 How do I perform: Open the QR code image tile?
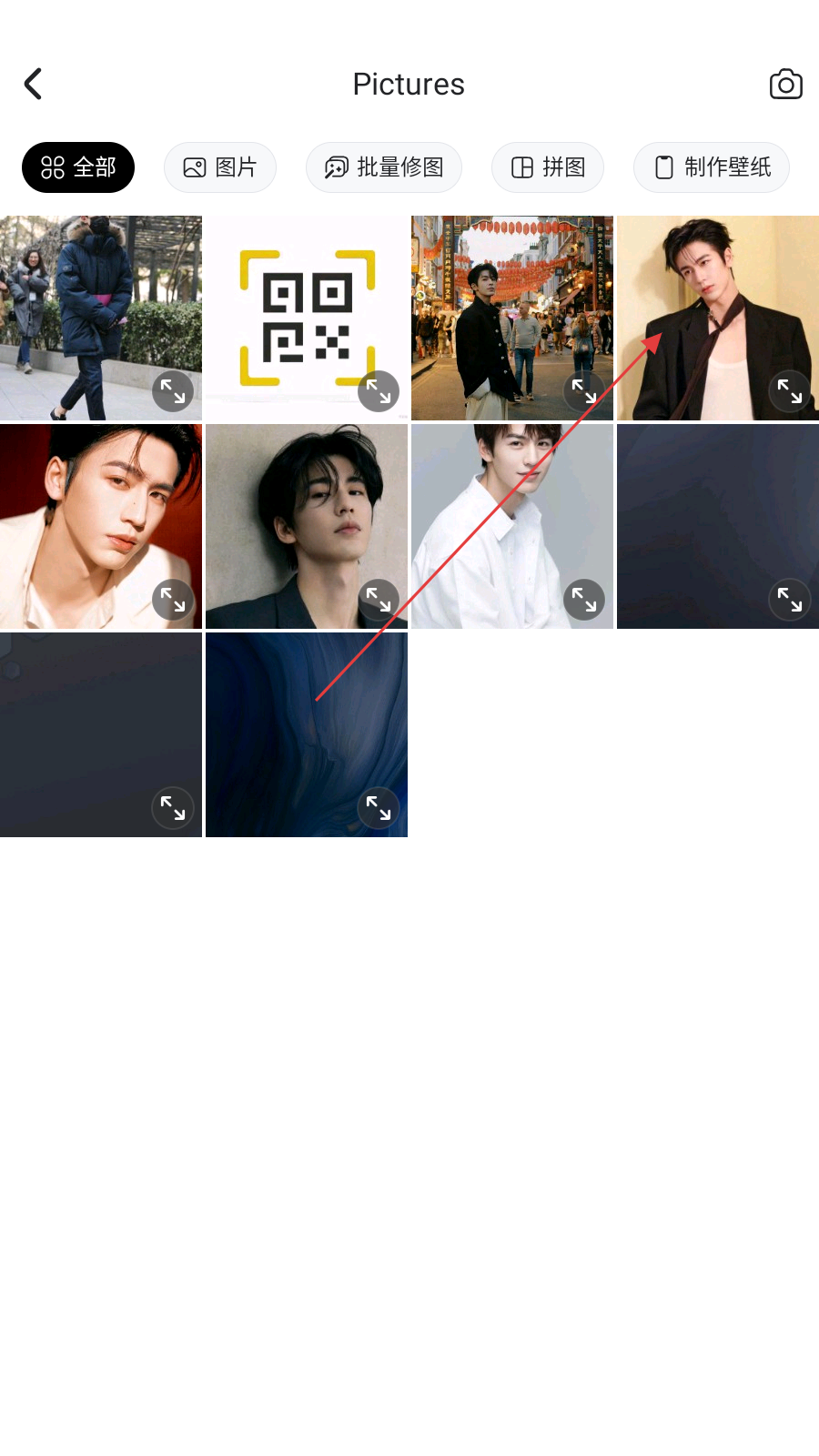pos(307,318)
